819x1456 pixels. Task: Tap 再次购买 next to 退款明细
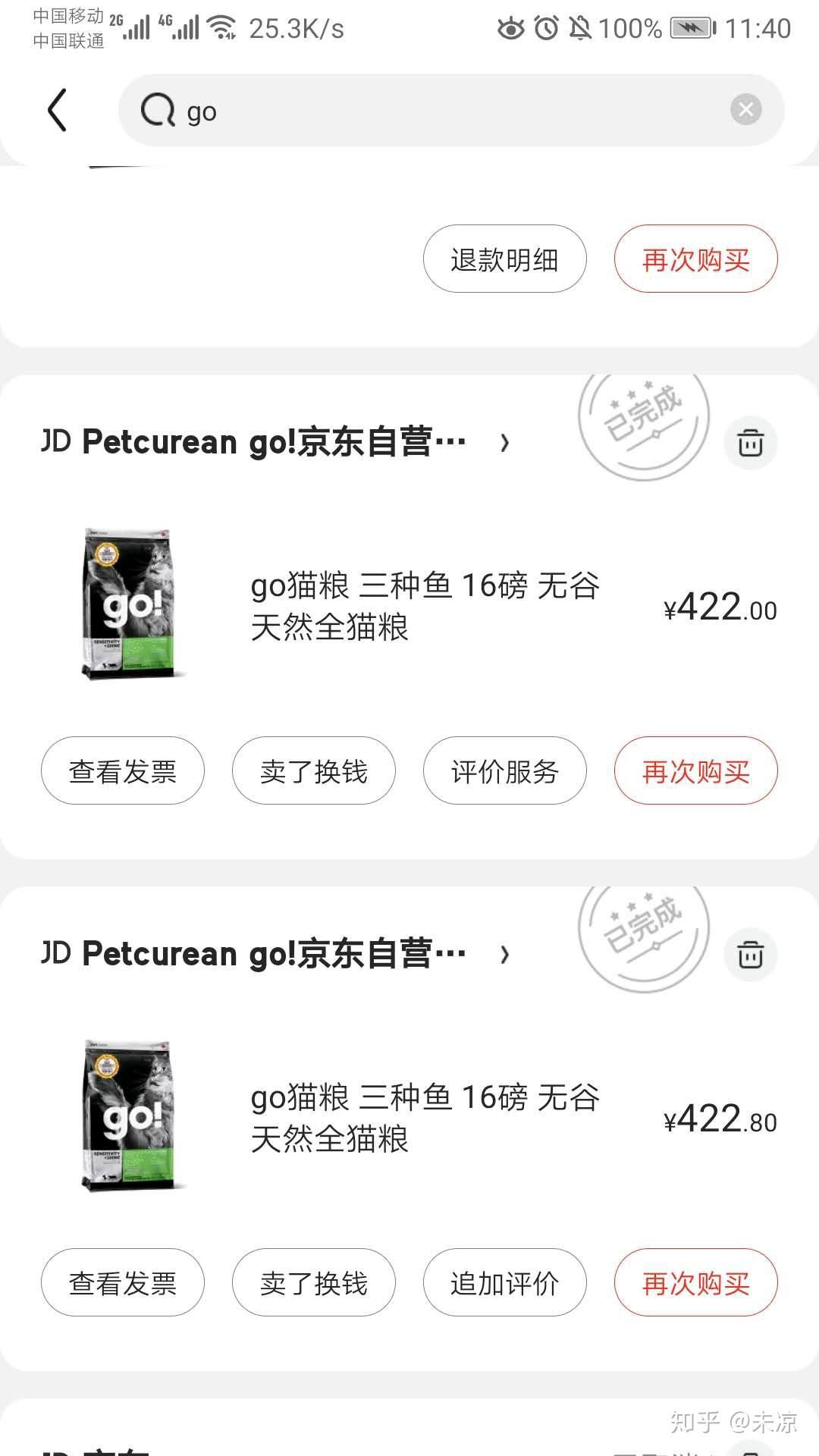click(696, 259)
